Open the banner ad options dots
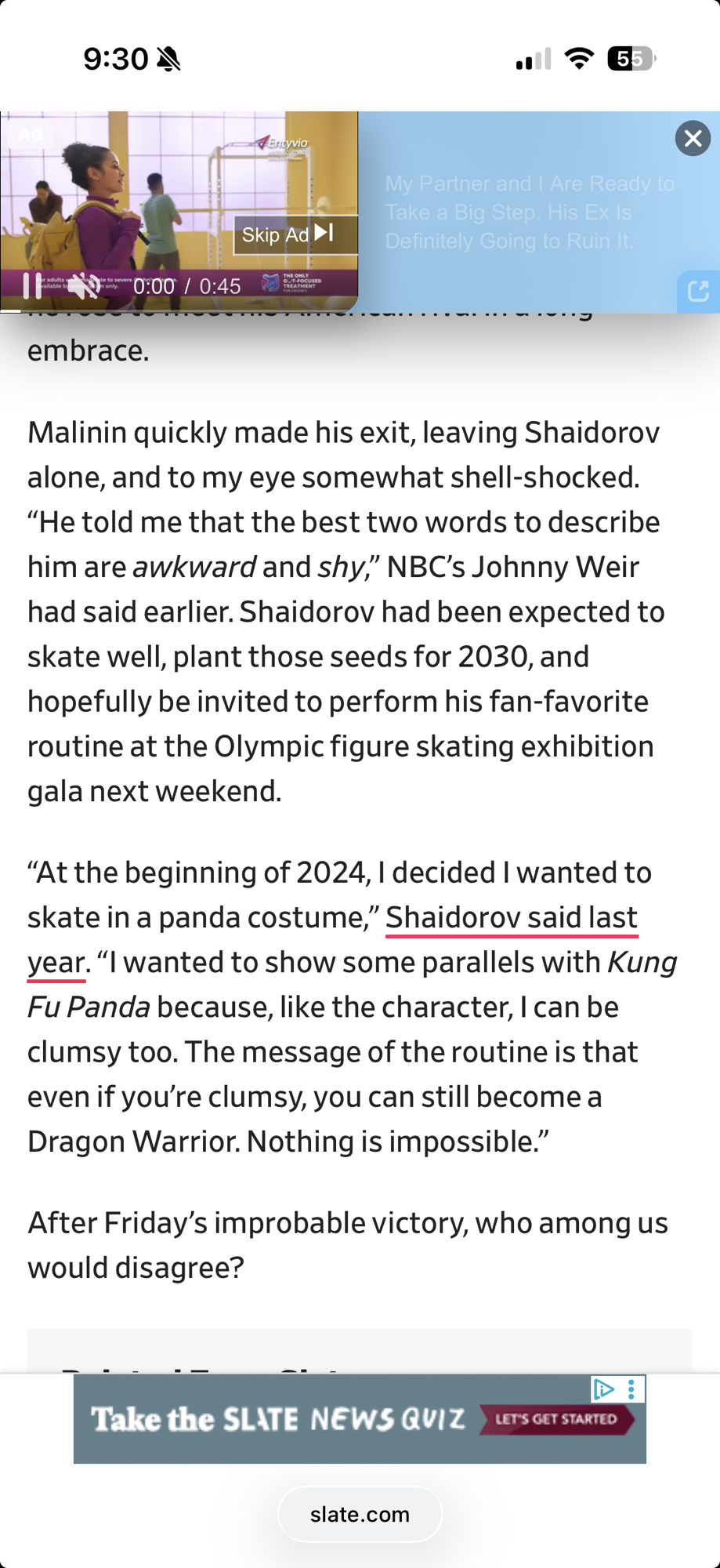This screenshot has height=1568, width=720. click(x=631, y=1389)
